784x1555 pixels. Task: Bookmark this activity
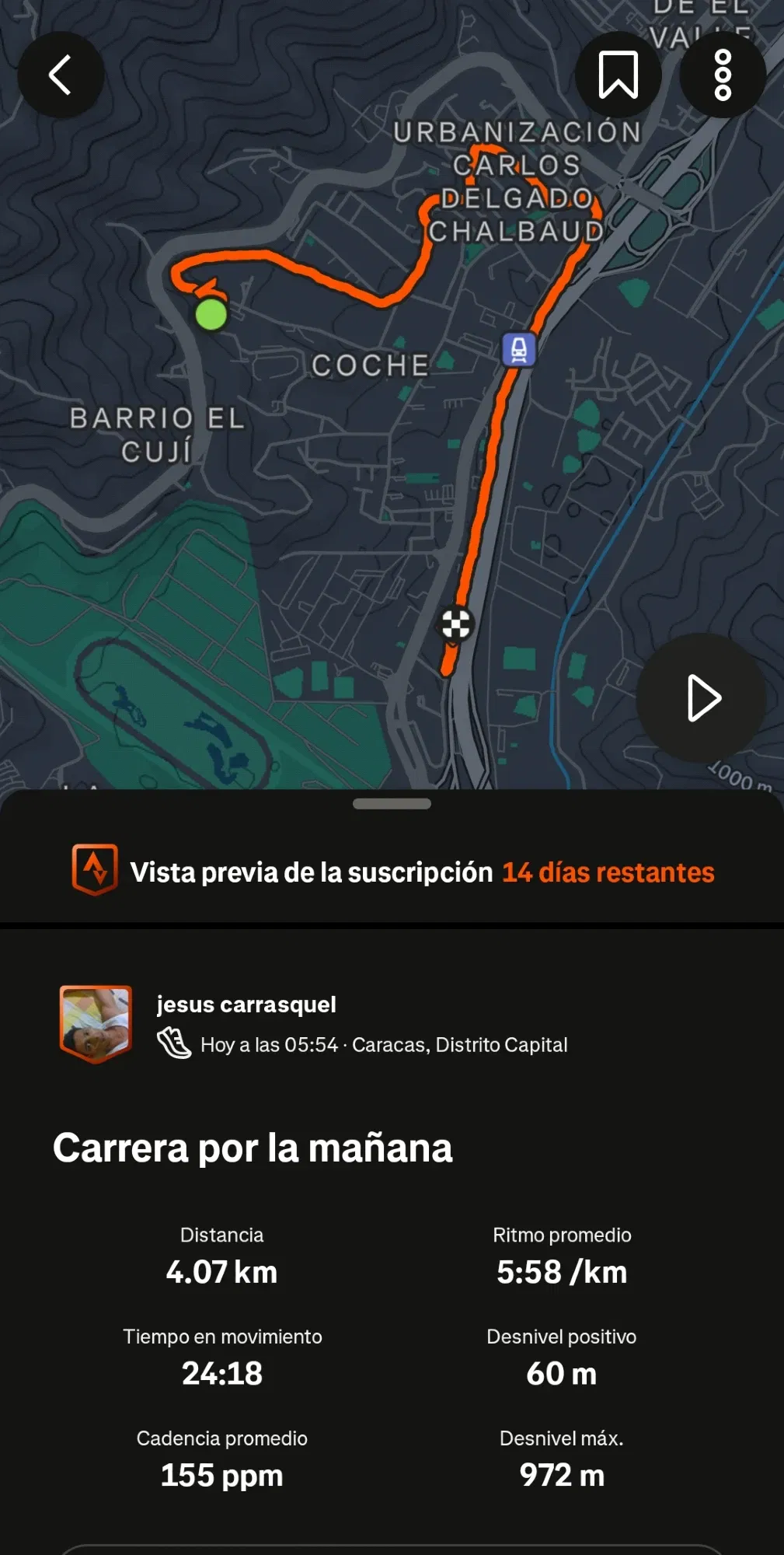click(x=618, y=75)
